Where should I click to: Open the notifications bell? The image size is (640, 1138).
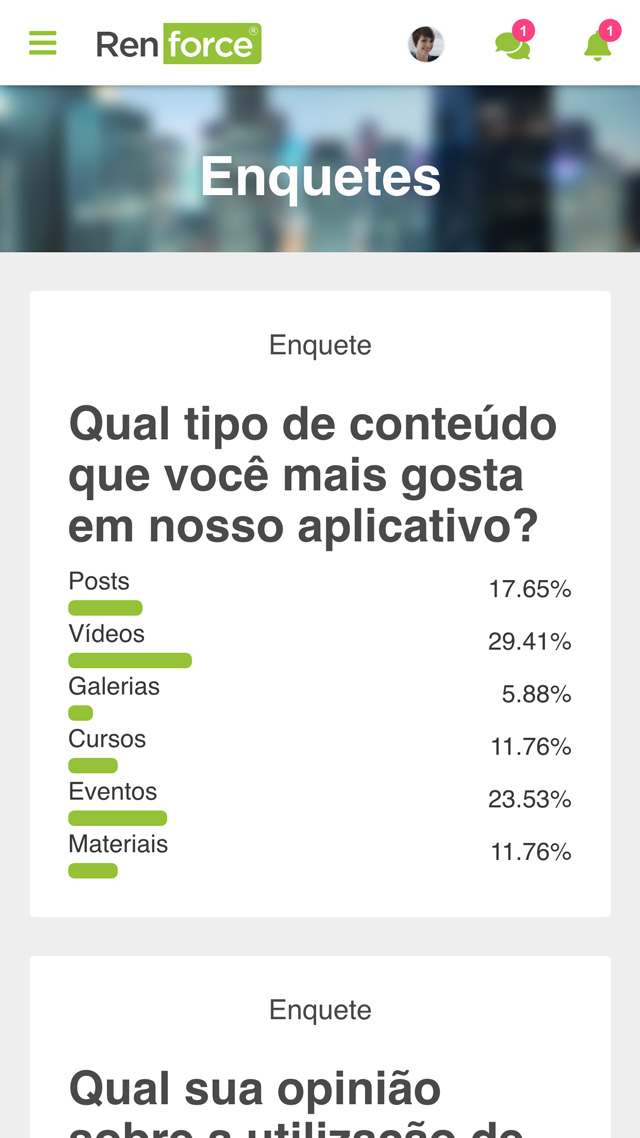598,45
